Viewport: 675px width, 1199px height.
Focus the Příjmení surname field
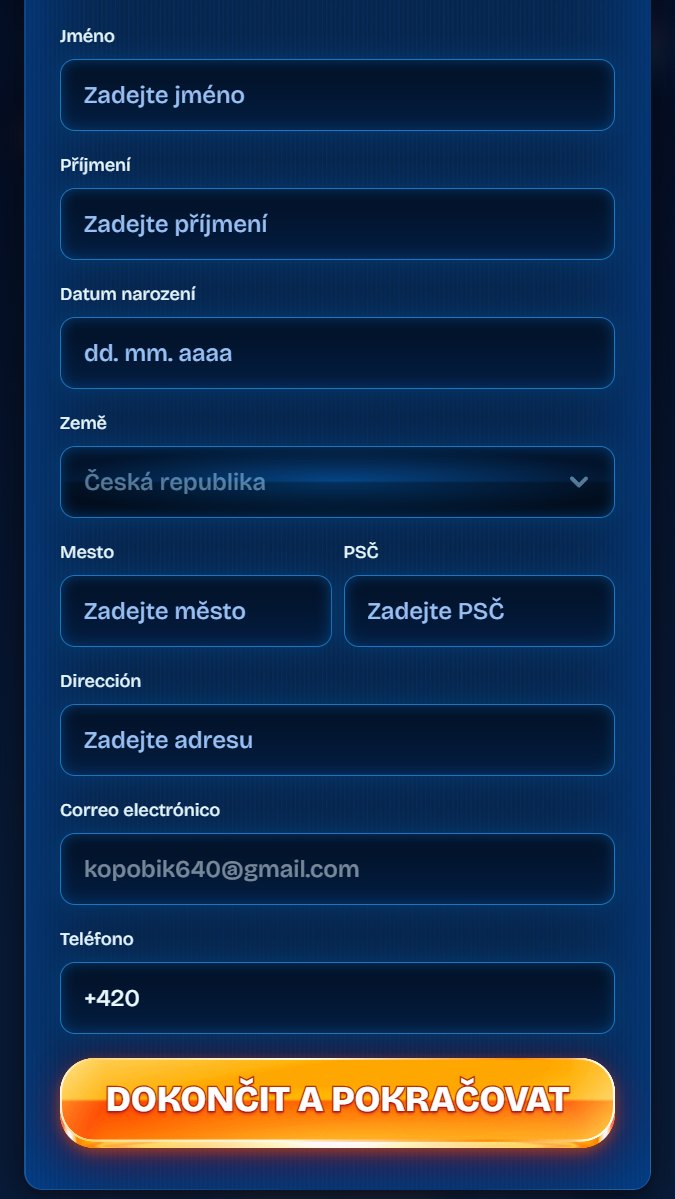point(337,224)
